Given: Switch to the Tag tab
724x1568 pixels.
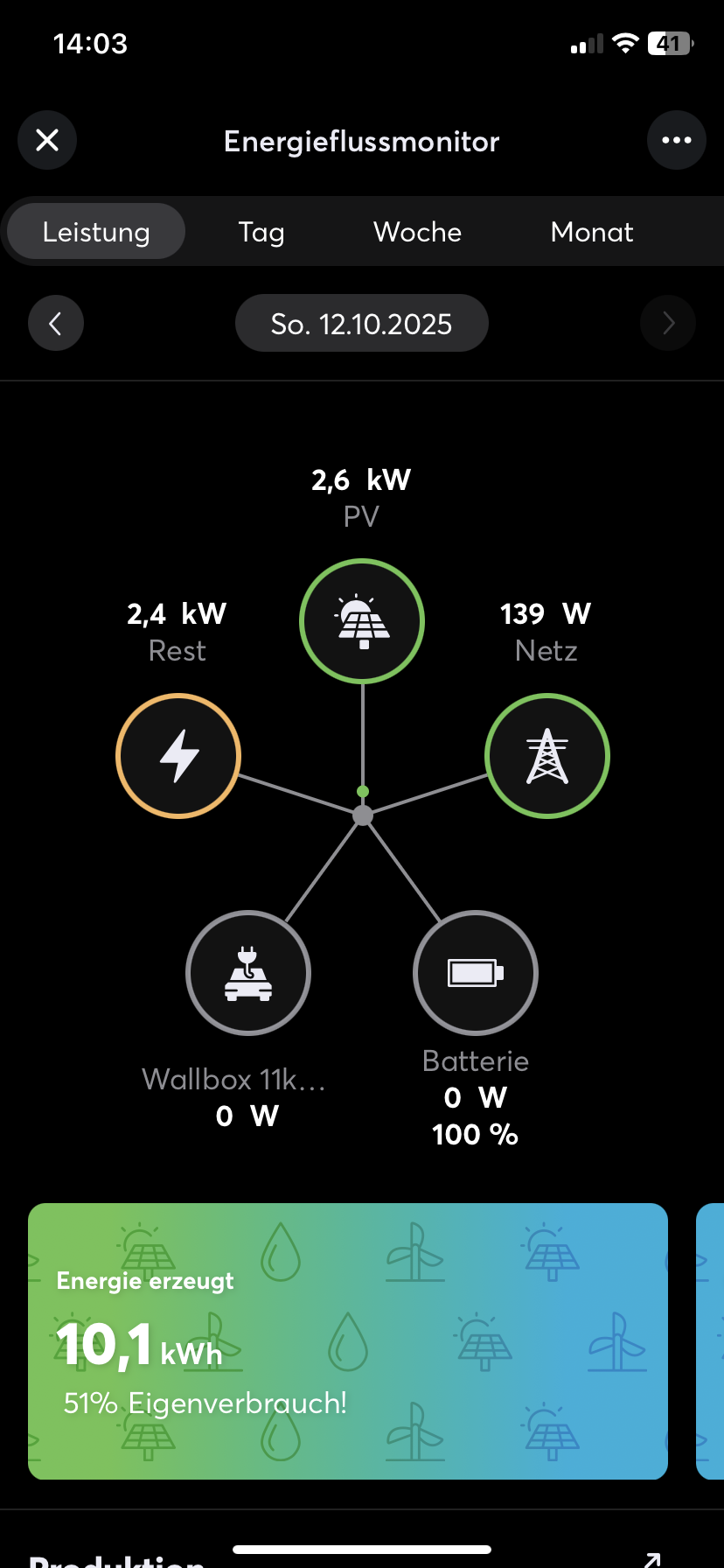Looking at the screenshot, I should [x=261, y=232].
